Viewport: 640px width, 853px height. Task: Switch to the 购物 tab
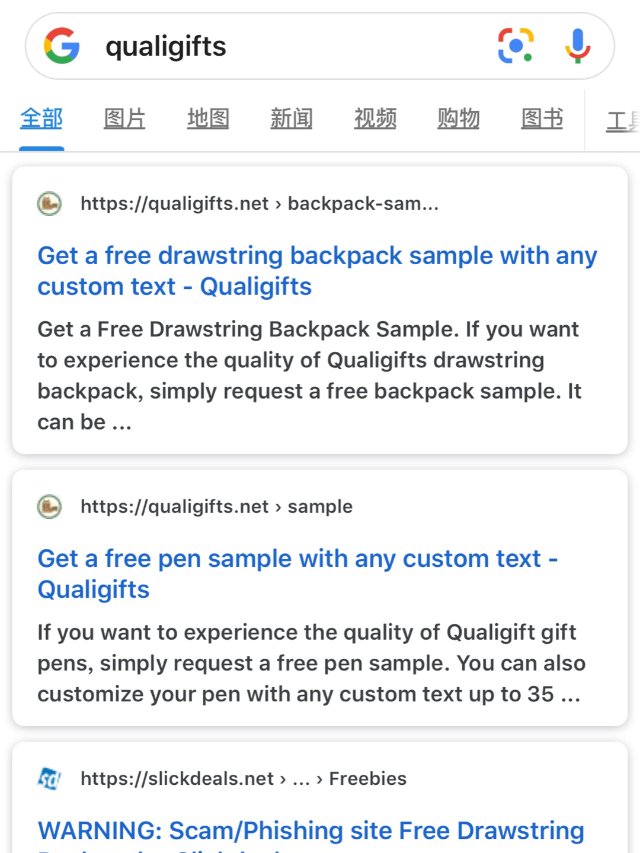point(458,119)
